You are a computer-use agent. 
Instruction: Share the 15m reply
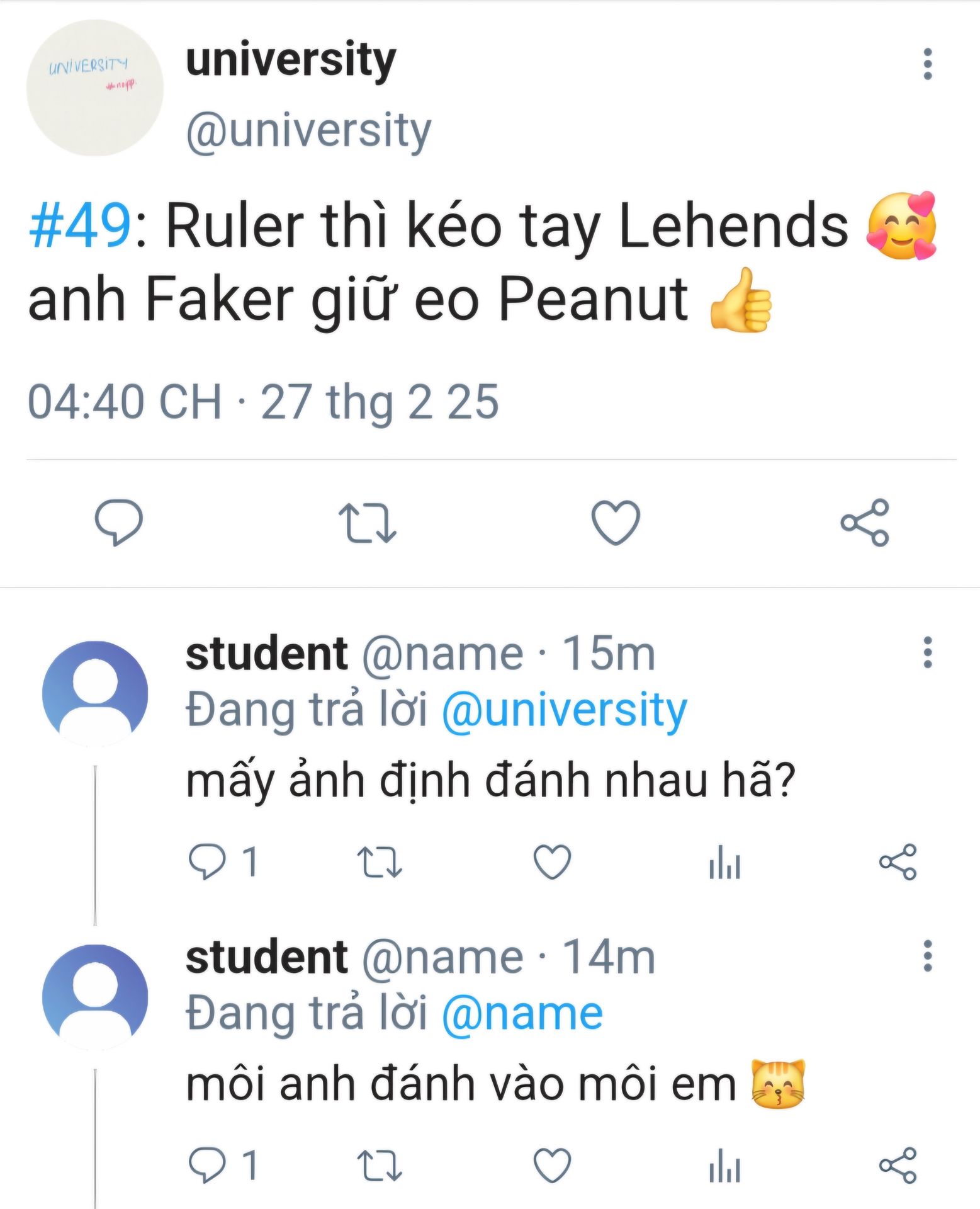coord(898,861)
